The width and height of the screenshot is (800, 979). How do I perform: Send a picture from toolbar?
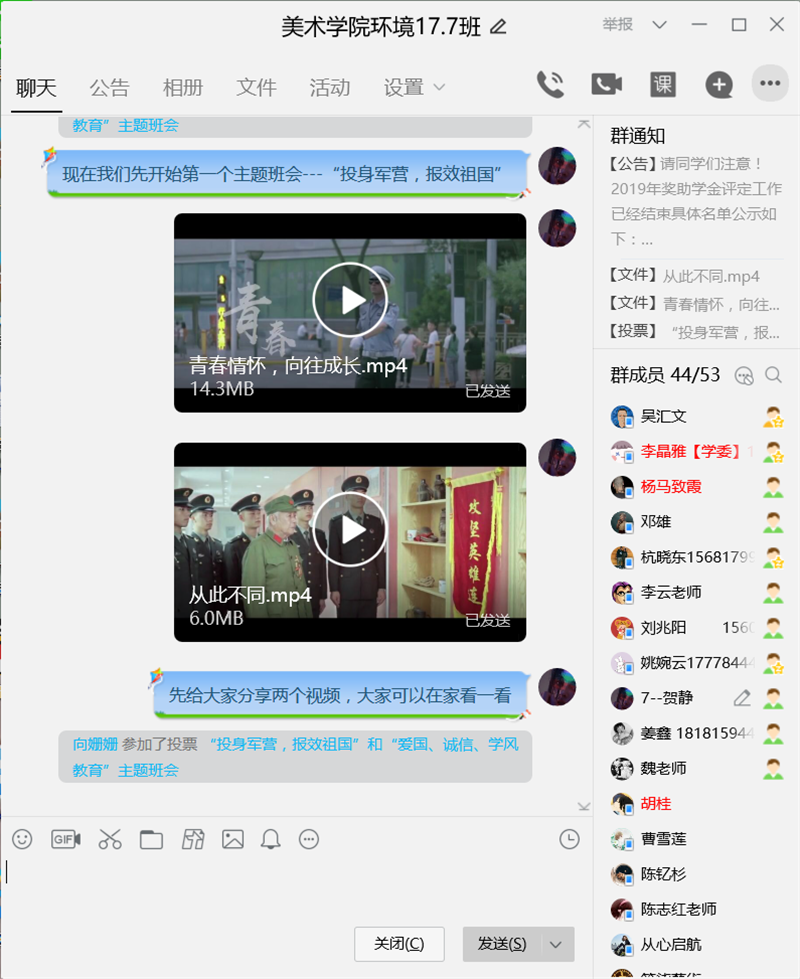[x=233, y=840]
